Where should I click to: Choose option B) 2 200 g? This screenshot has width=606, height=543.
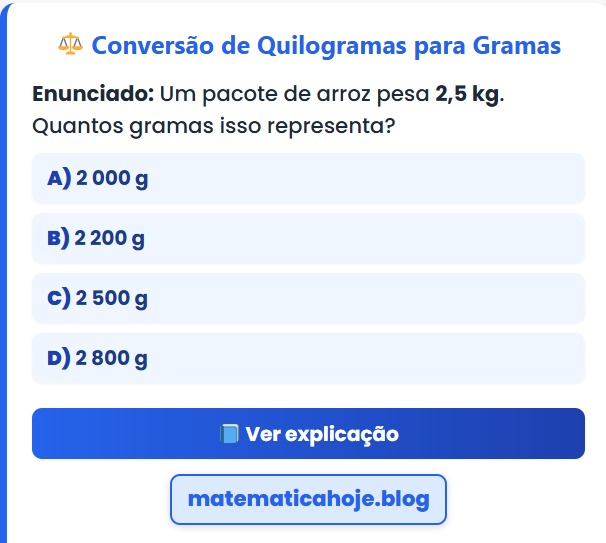click(308, 239)
